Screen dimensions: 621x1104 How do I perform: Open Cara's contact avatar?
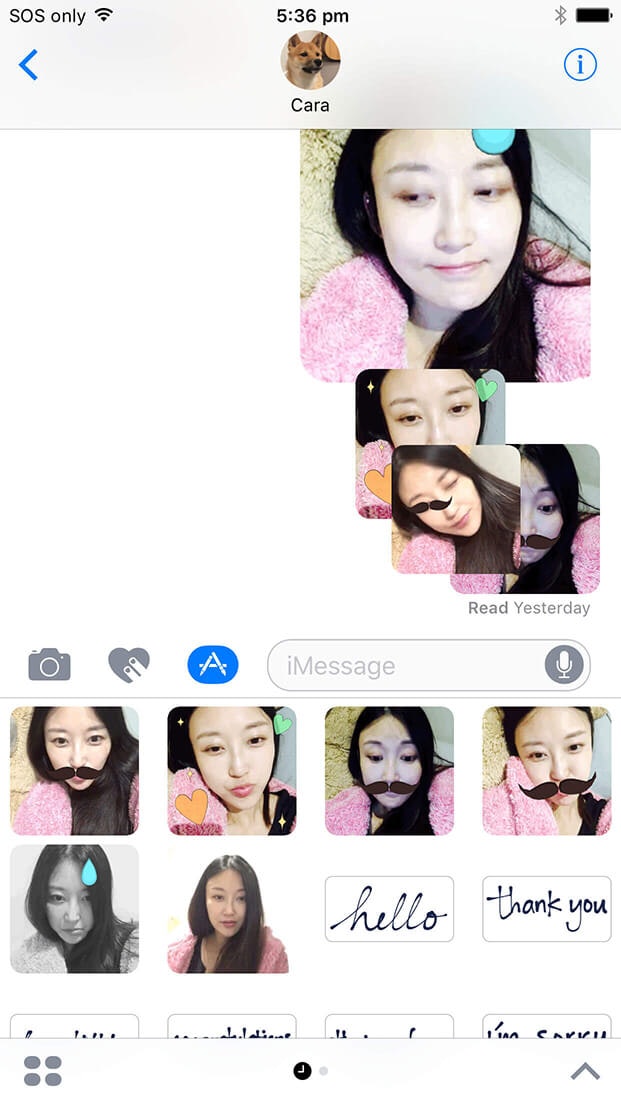[310, 61]
